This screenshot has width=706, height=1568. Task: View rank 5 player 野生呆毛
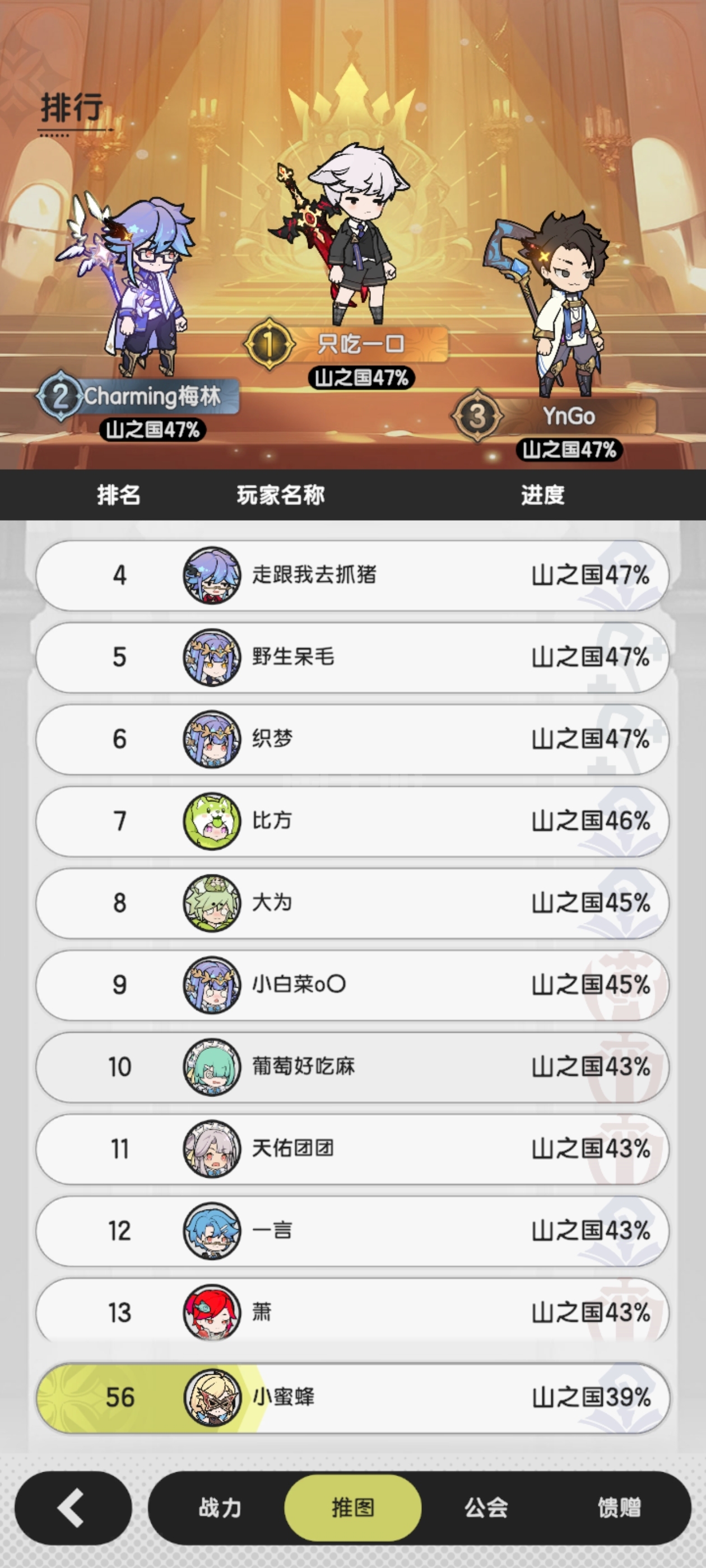(352, 657)
